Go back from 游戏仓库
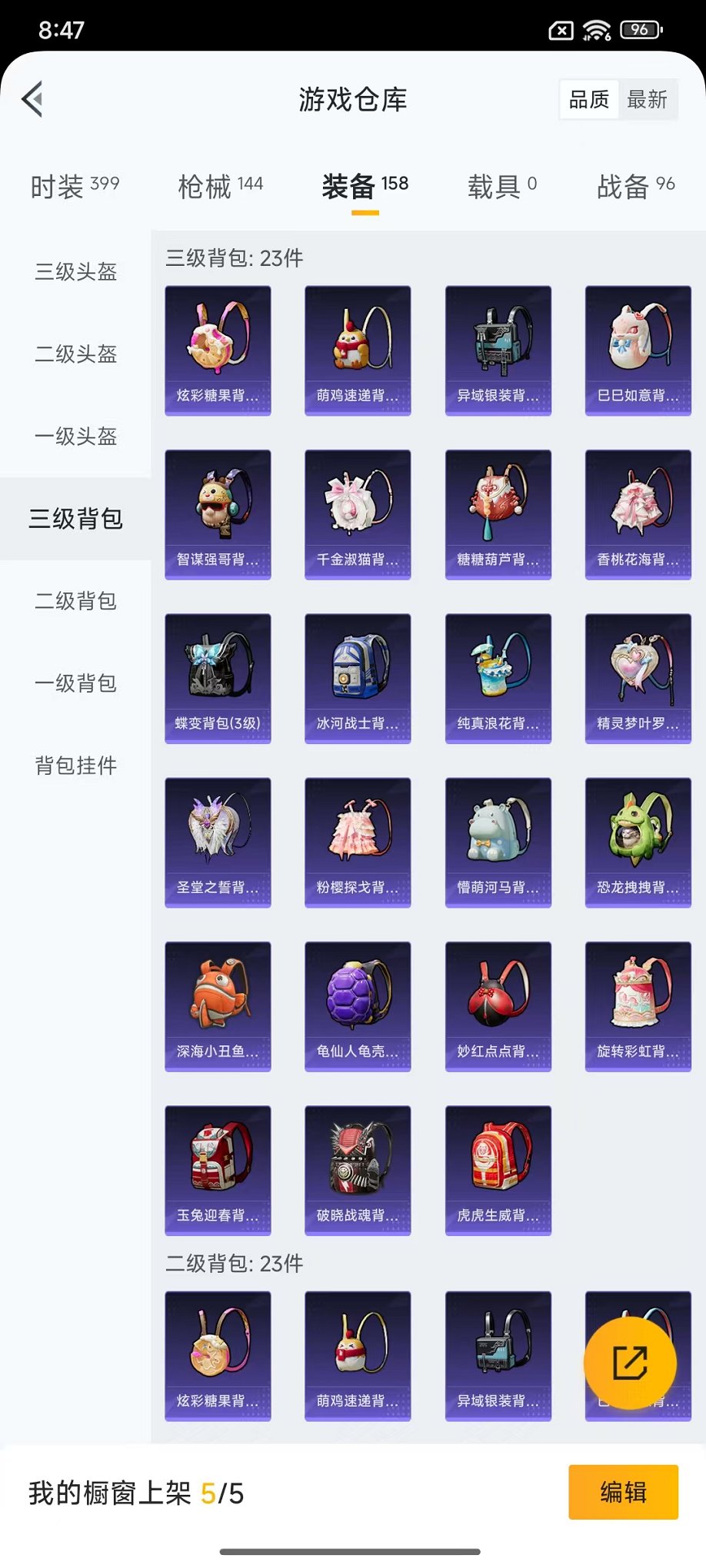 pos(32,99)
